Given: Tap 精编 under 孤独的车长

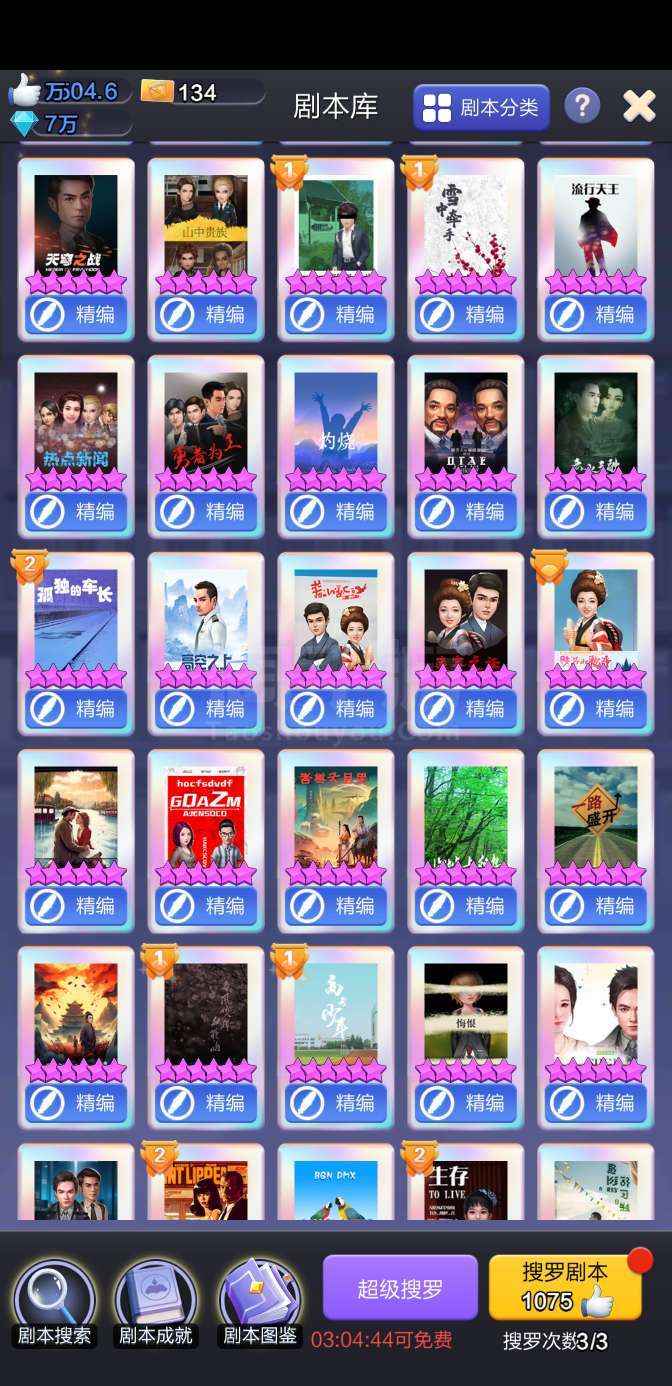Looking at the screenshot, I should click(76, 709).
